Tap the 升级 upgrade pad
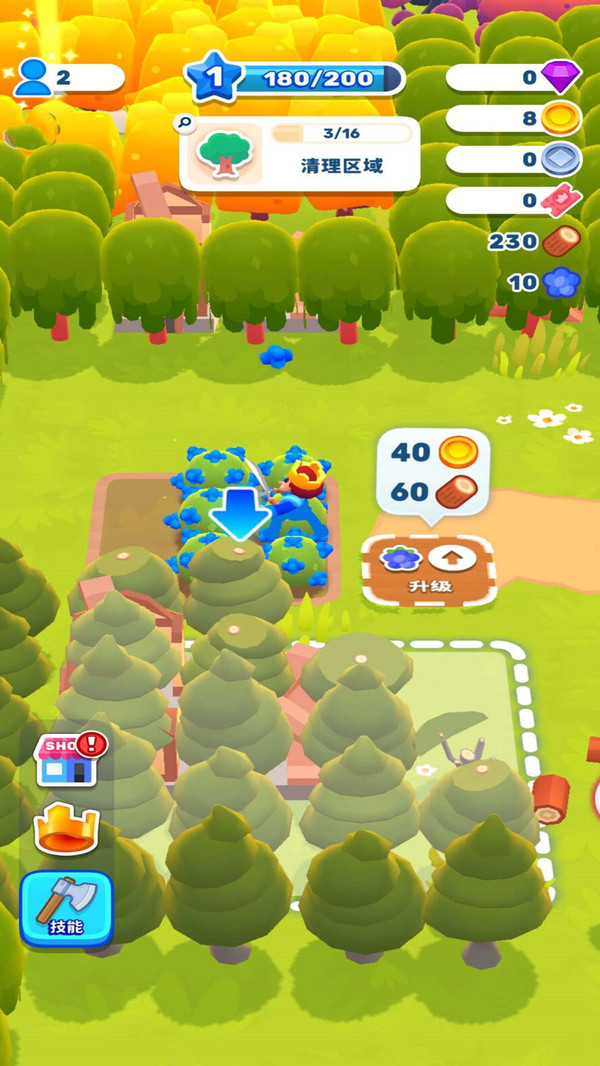 429,570
